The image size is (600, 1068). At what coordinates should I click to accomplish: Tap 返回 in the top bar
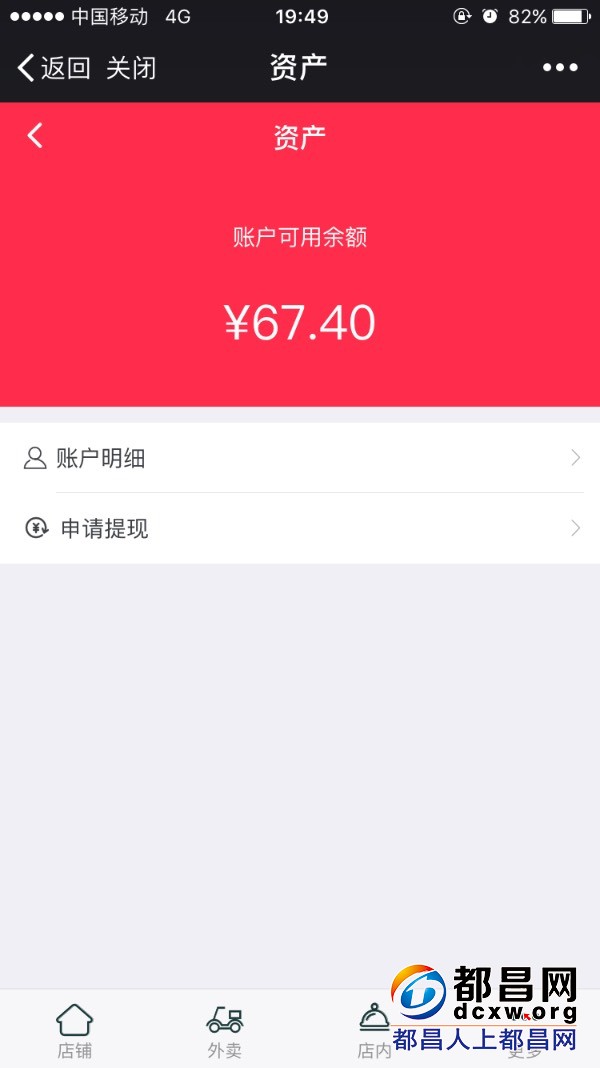pos(54,68)
